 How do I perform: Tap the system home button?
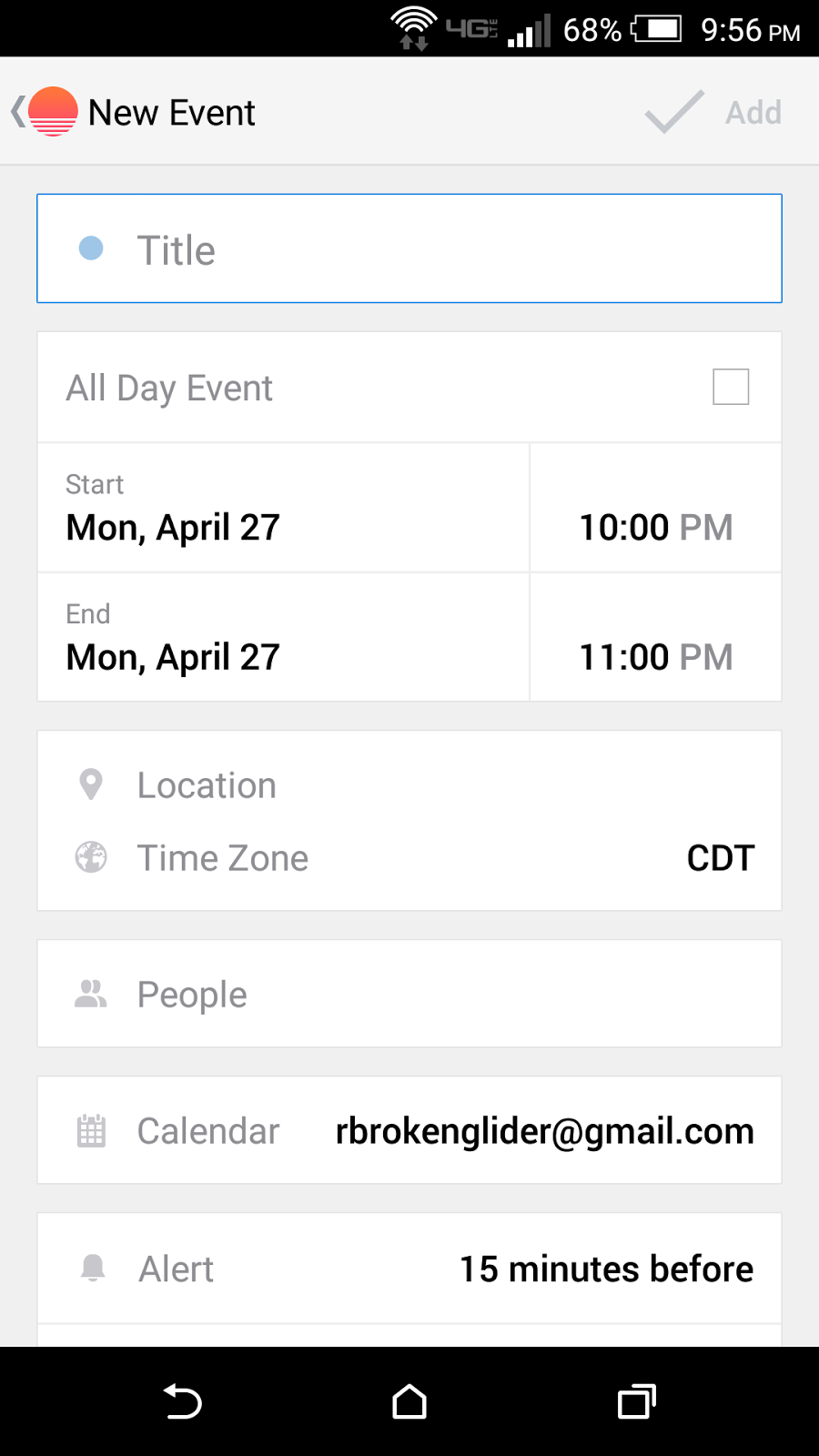(x=409, y=1401)
